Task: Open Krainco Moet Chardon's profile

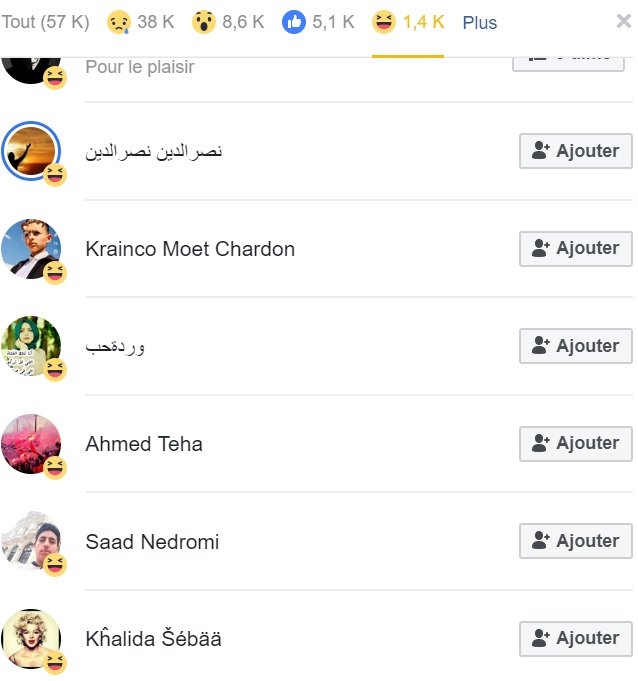Action: point(190,249)
